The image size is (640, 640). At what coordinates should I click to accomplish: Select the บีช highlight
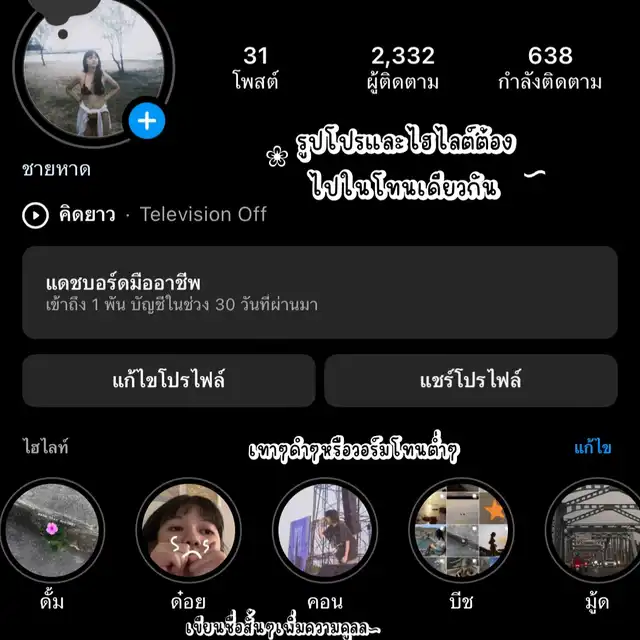pos(462,528)
